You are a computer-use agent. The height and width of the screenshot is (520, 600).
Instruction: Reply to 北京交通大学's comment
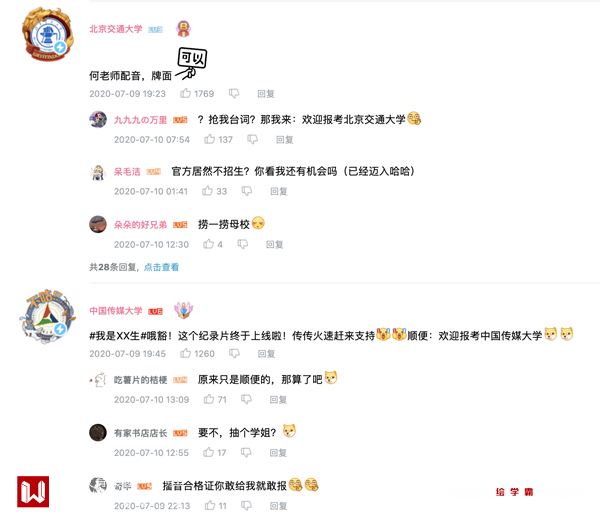[265, 94]
